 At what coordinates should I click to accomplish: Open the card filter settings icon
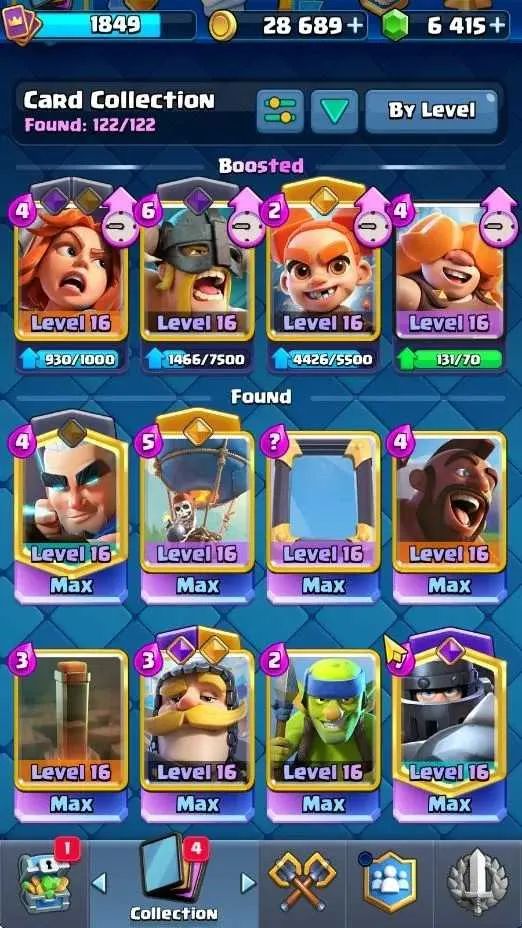tap(279, 111)
